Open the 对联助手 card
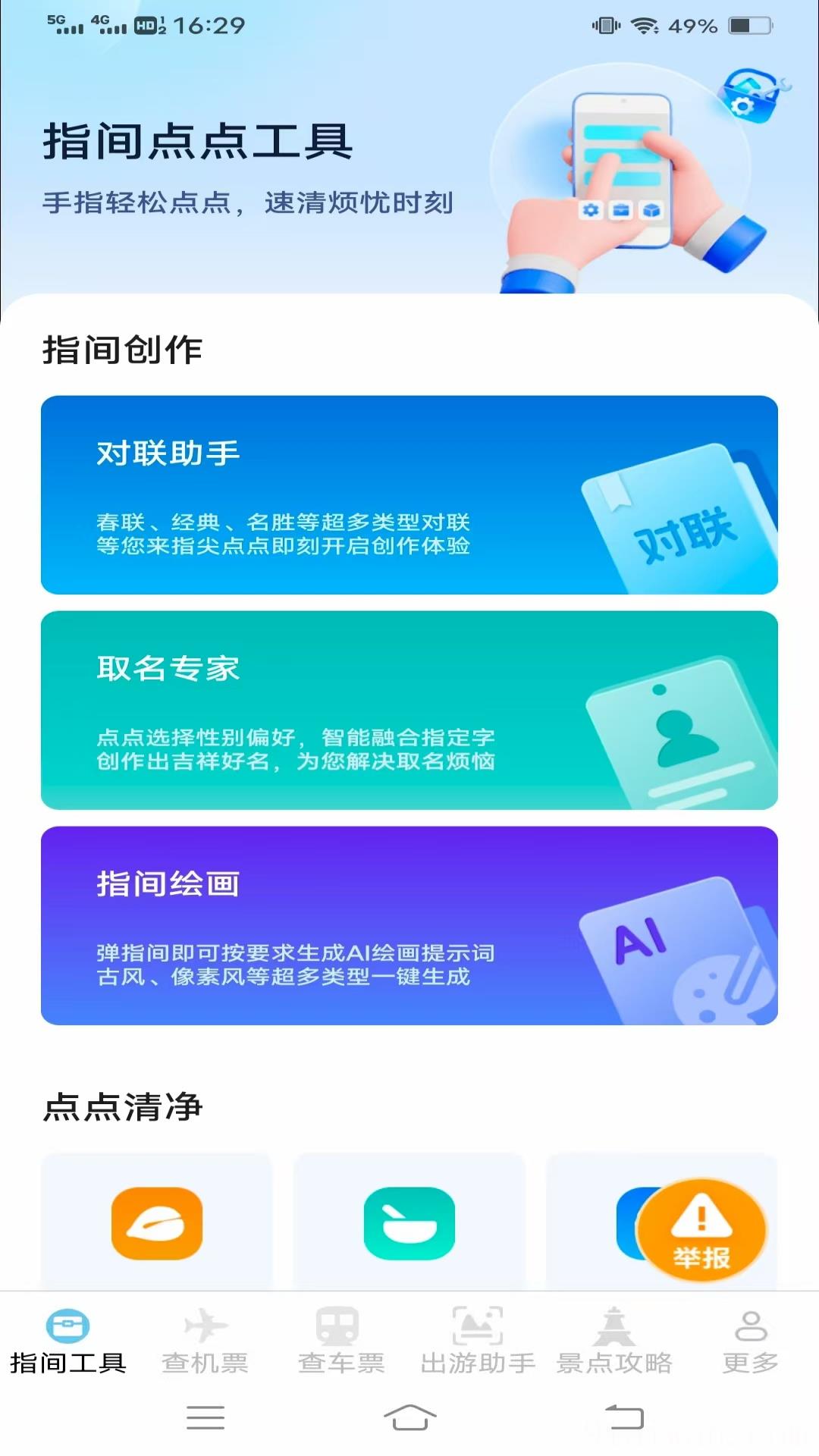Viewport: 819px width, 1456px height. coord(409,494)
